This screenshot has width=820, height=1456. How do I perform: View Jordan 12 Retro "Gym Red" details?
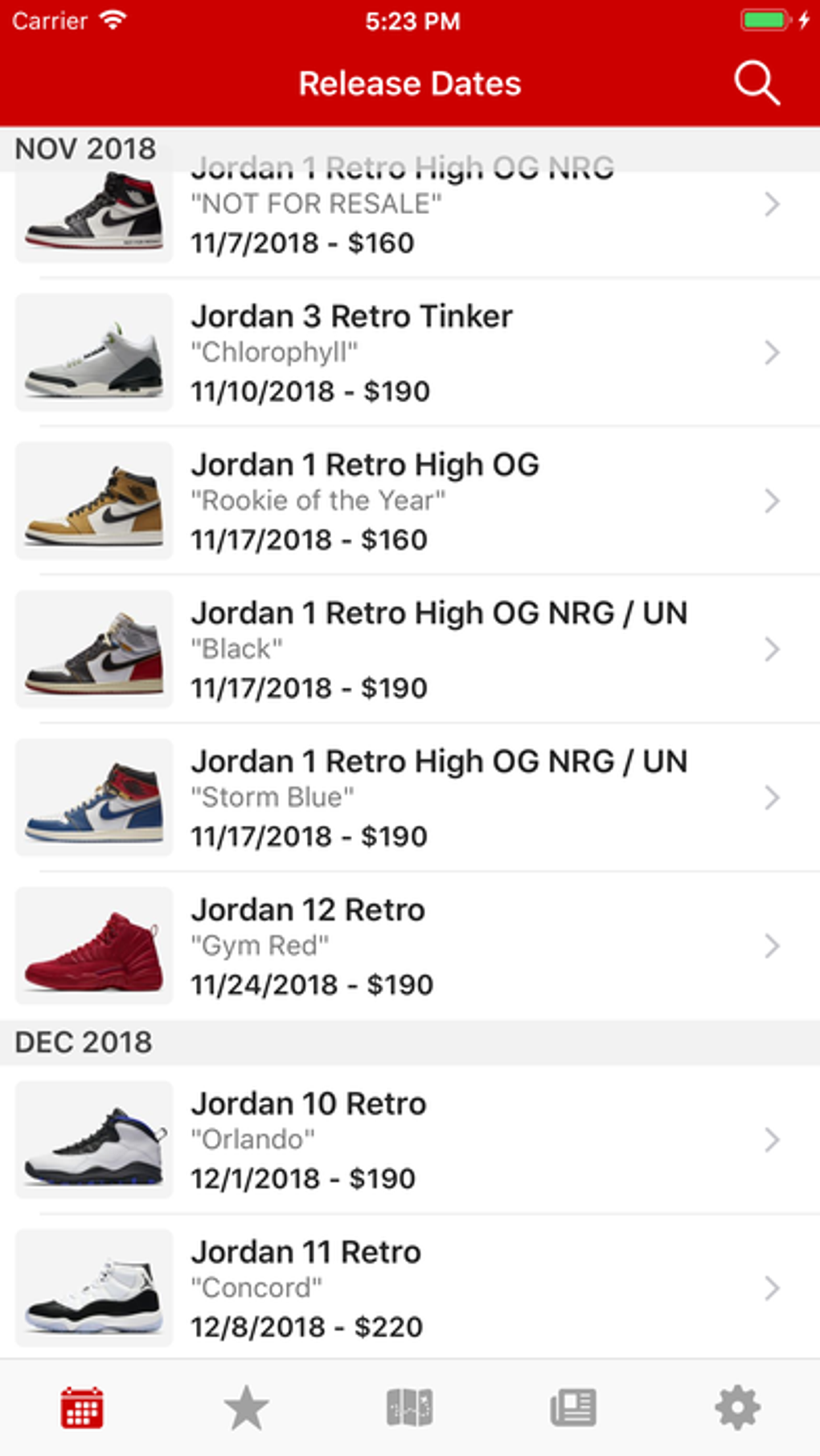pos(402,946)
